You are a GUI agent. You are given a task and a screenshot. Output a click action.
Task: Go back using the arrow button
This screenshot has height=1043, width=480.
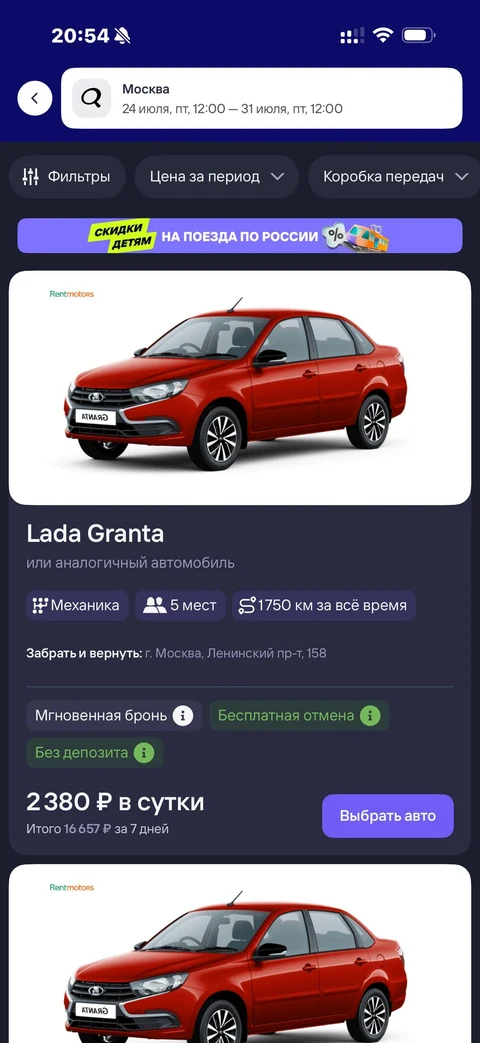coord(35,98)
